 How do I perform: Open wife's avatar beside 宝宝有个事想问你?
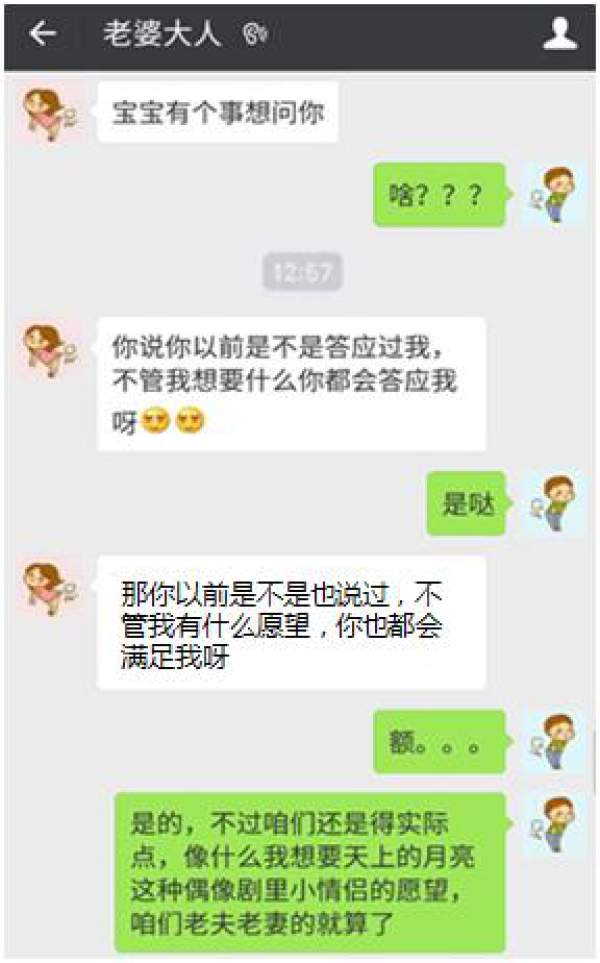click(x=51, y=112)
